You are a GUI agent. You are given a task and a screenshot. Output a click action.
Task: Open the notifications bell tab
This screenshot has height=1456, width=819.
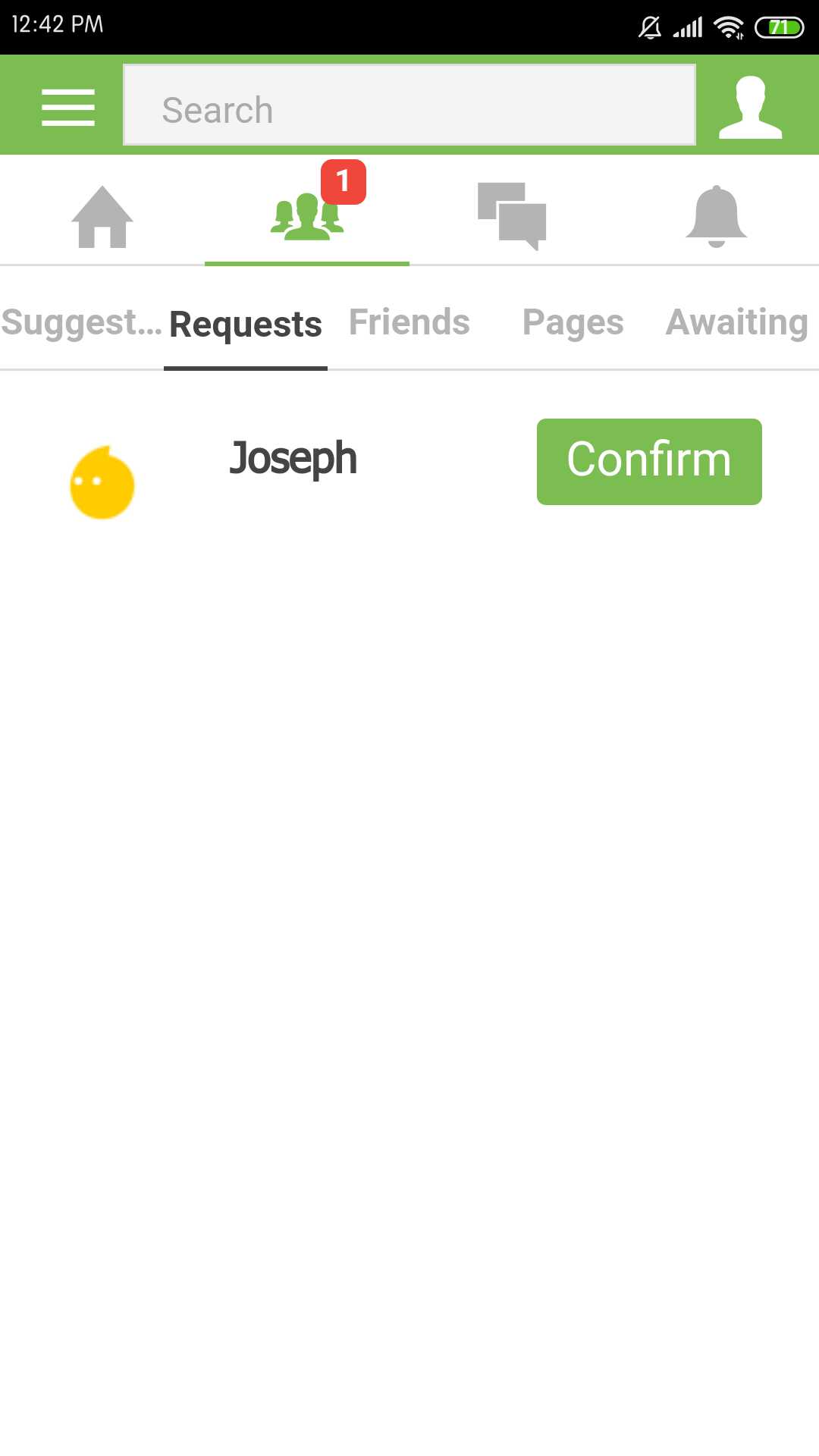pos(717,216)
